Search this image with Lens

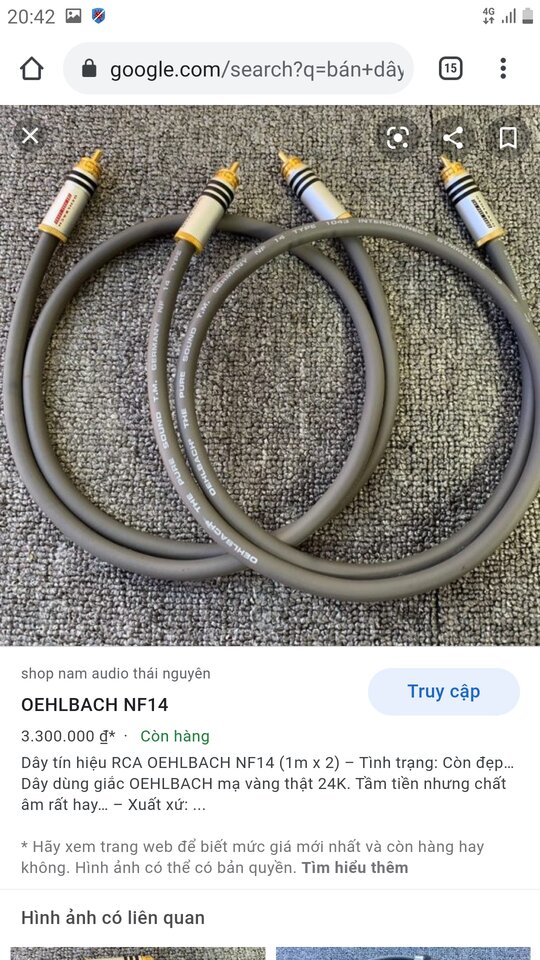398,138
